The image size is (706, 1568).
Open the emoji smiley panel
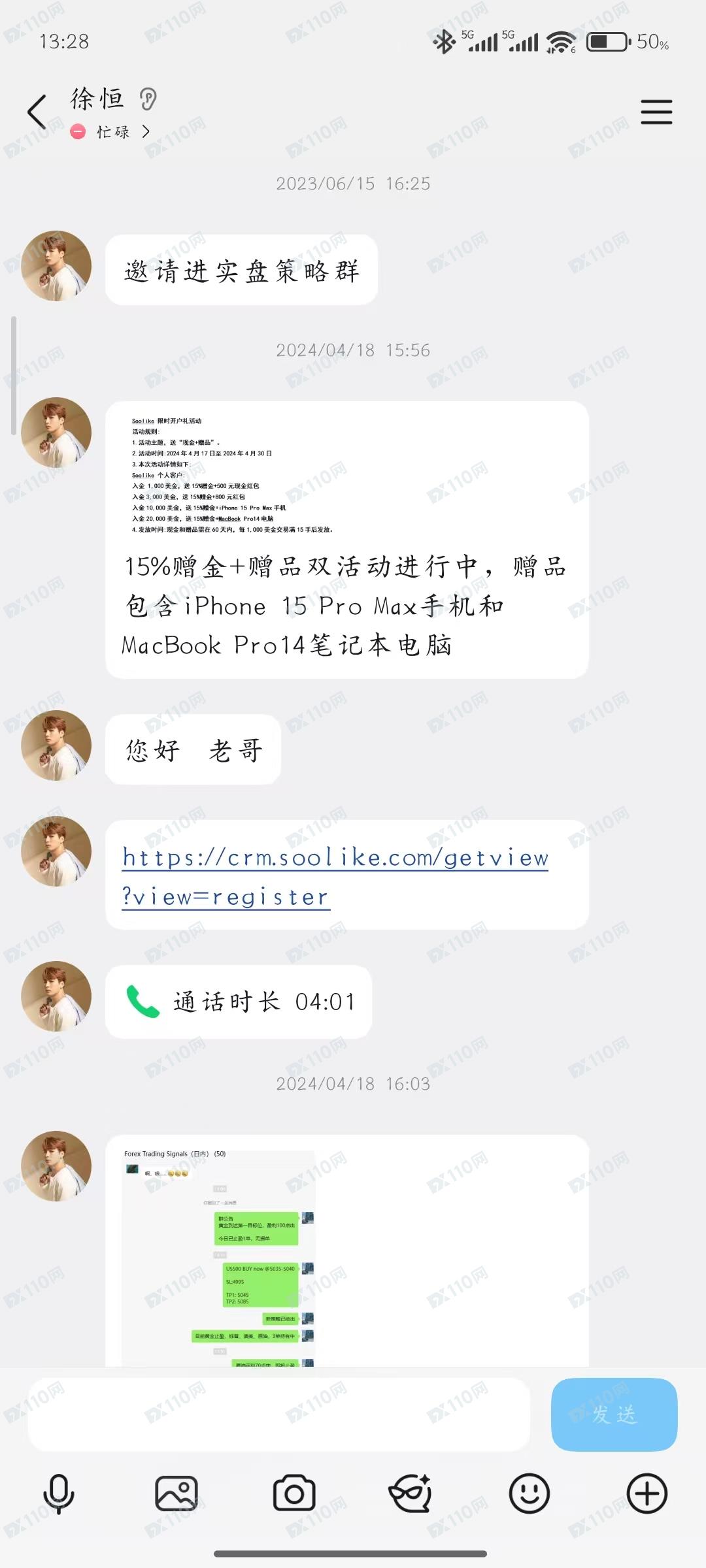point(529,1494)
